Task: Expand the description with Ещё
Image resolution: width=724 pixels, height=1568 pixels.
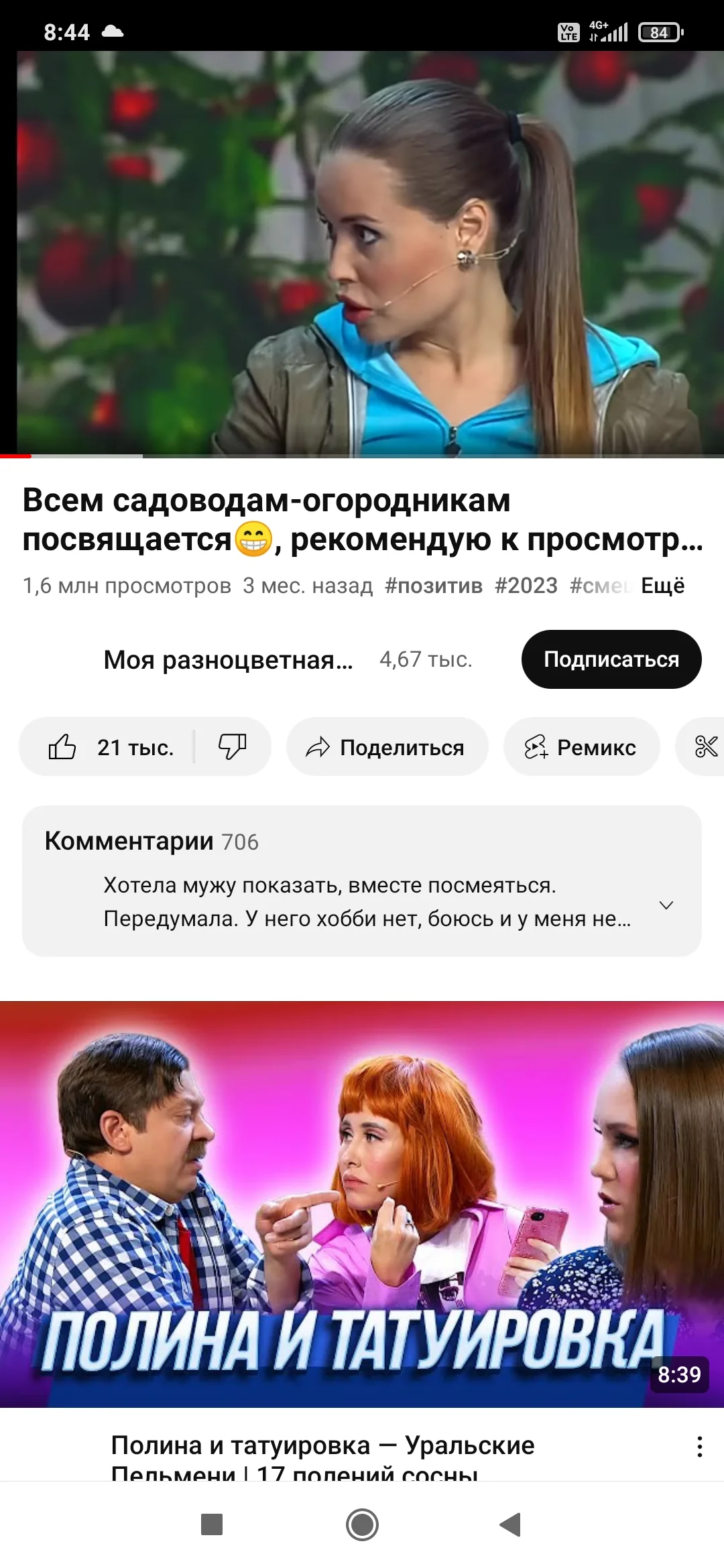Action: pyautogui.click(x=663, y=585)
